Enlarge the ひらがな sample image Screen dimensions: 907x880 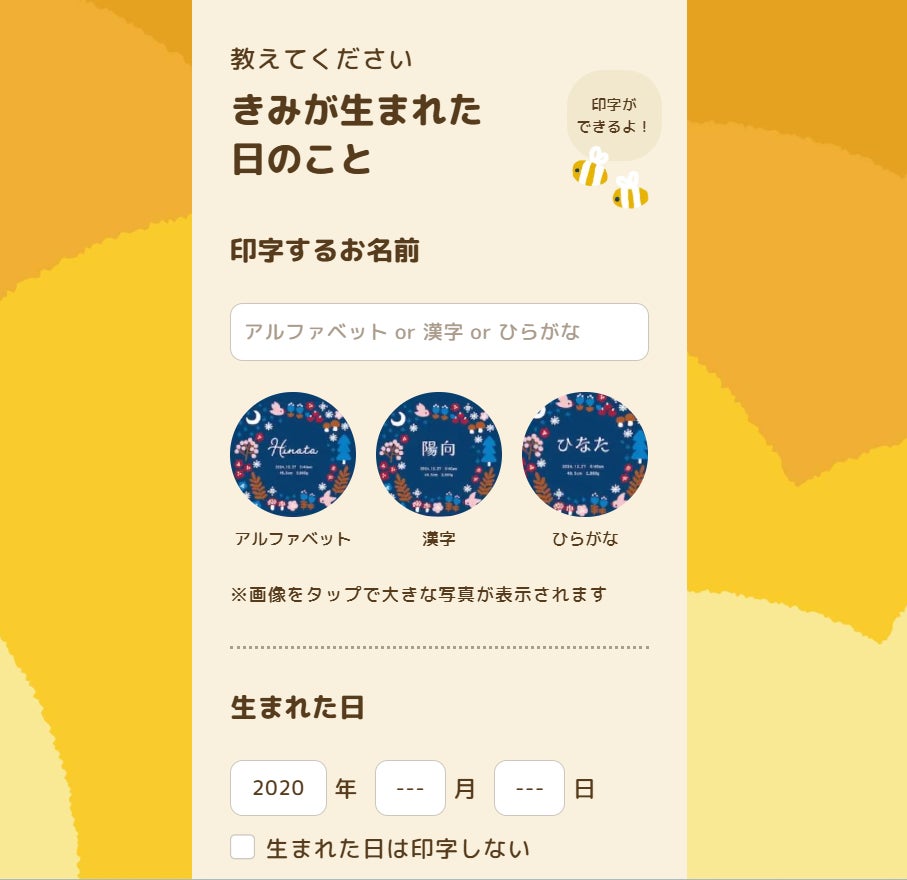(x=584, y=454)
